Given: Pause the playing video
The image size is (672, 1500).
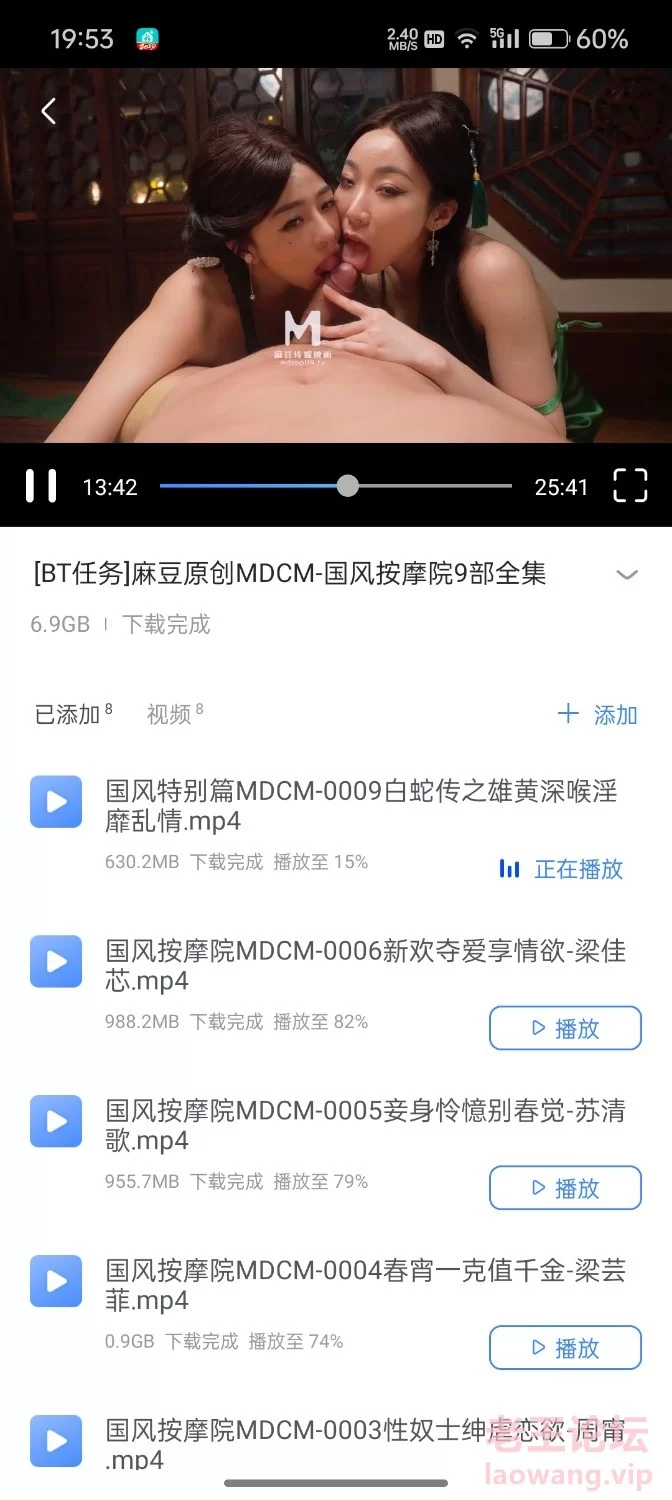Looking at the screenshot, I should pyautogui.click(x=41, y=486).
